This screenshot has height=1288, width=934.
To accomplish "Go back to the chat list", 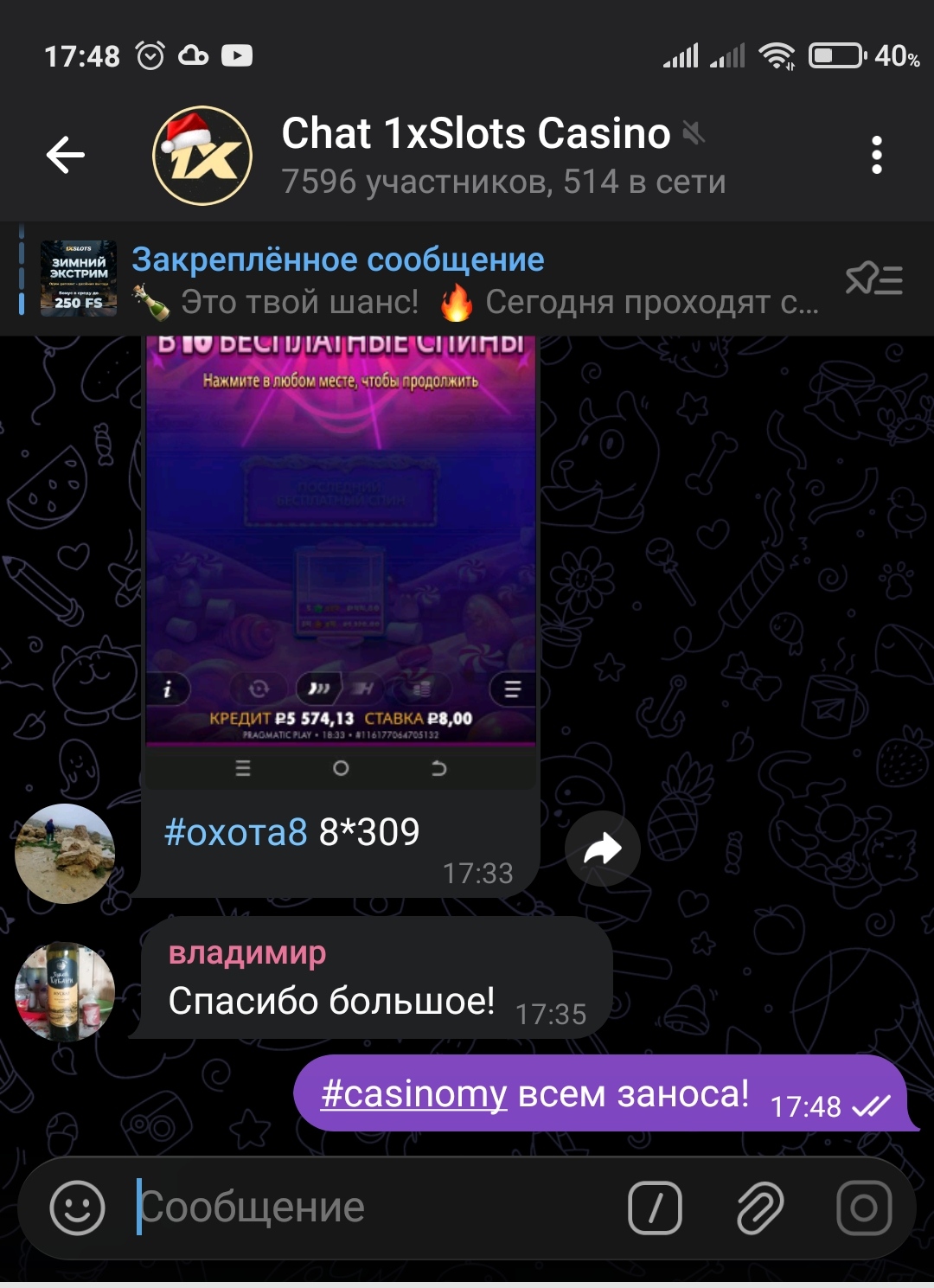I will coord(65,156).
